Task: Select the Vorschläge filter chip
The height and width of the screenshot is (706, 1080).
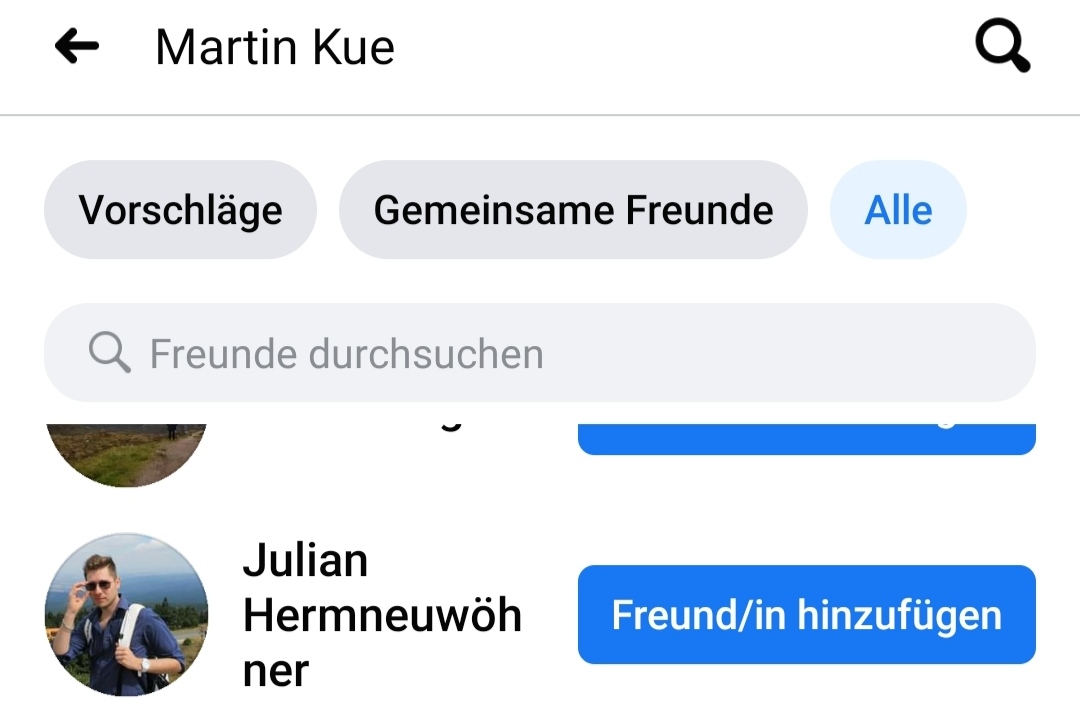Action: [x=180, y=210]
